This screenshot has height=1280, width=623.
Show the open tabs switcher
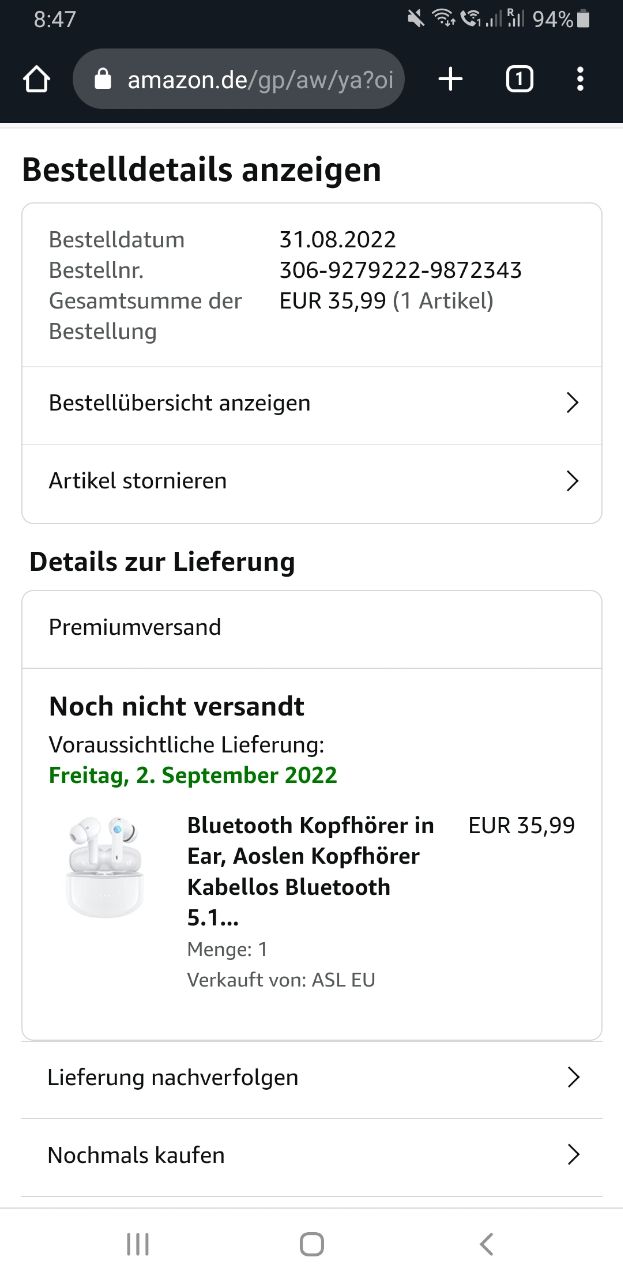(x=519, y=79)
